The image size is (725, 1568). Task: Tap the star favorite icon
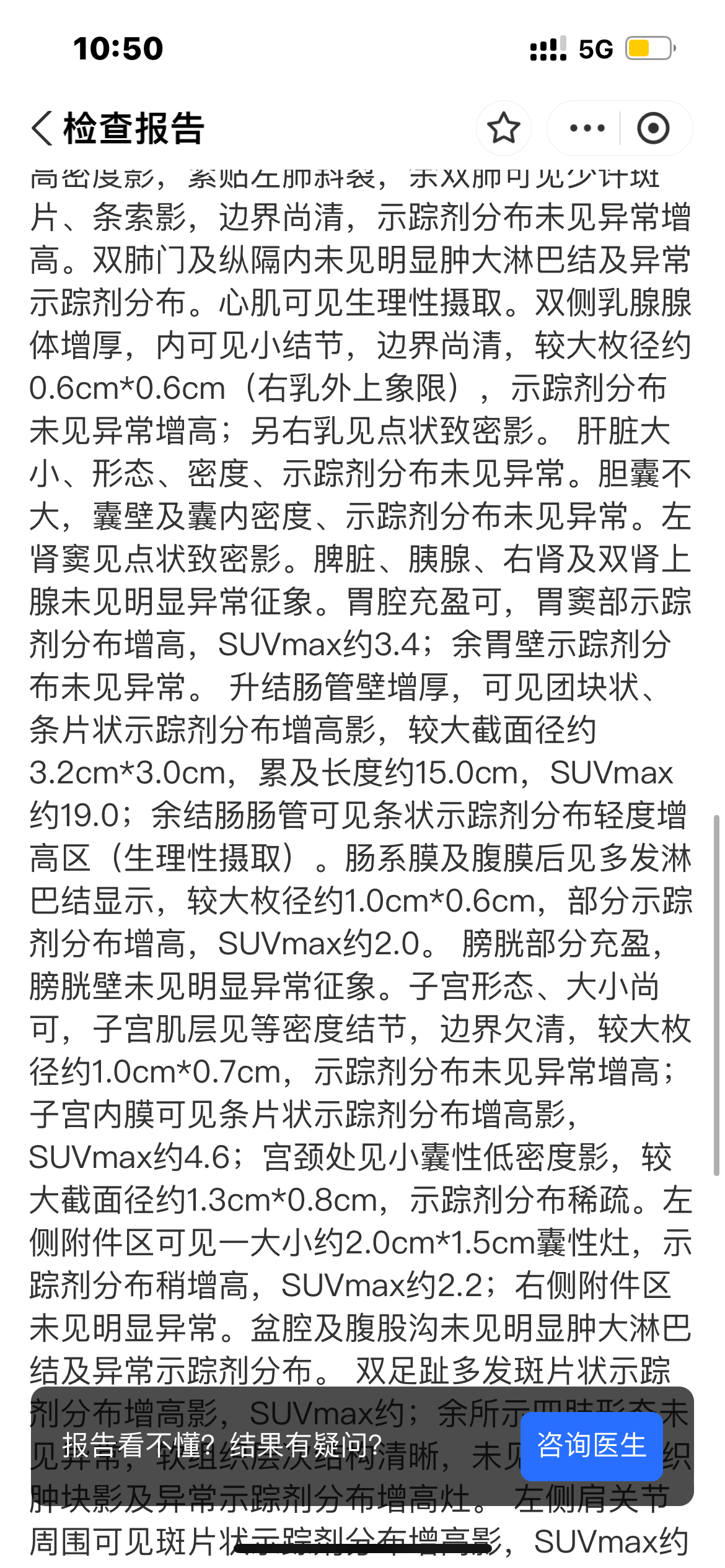(503, 128)
